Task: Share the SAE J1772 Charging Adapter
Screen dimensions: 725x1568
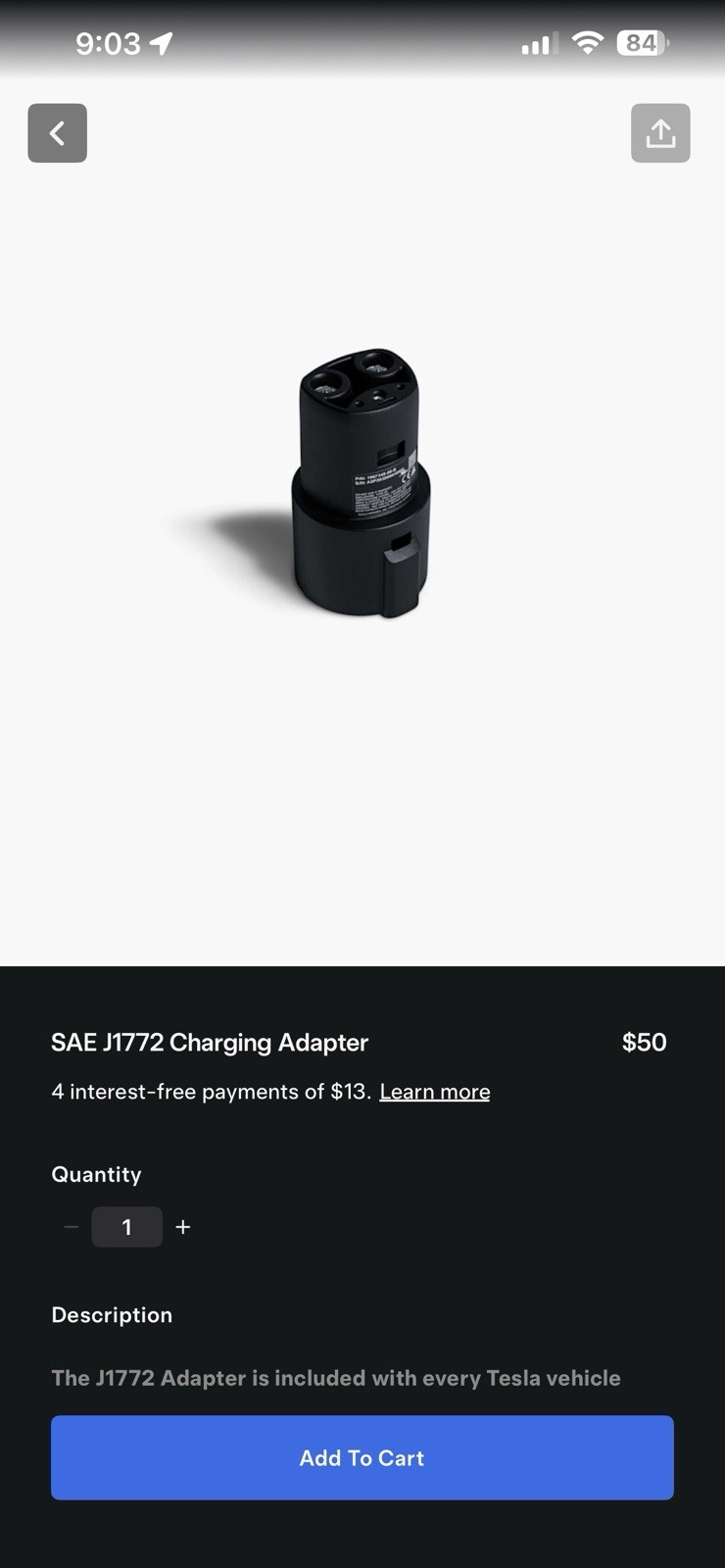Action: [x=660, y=133]
